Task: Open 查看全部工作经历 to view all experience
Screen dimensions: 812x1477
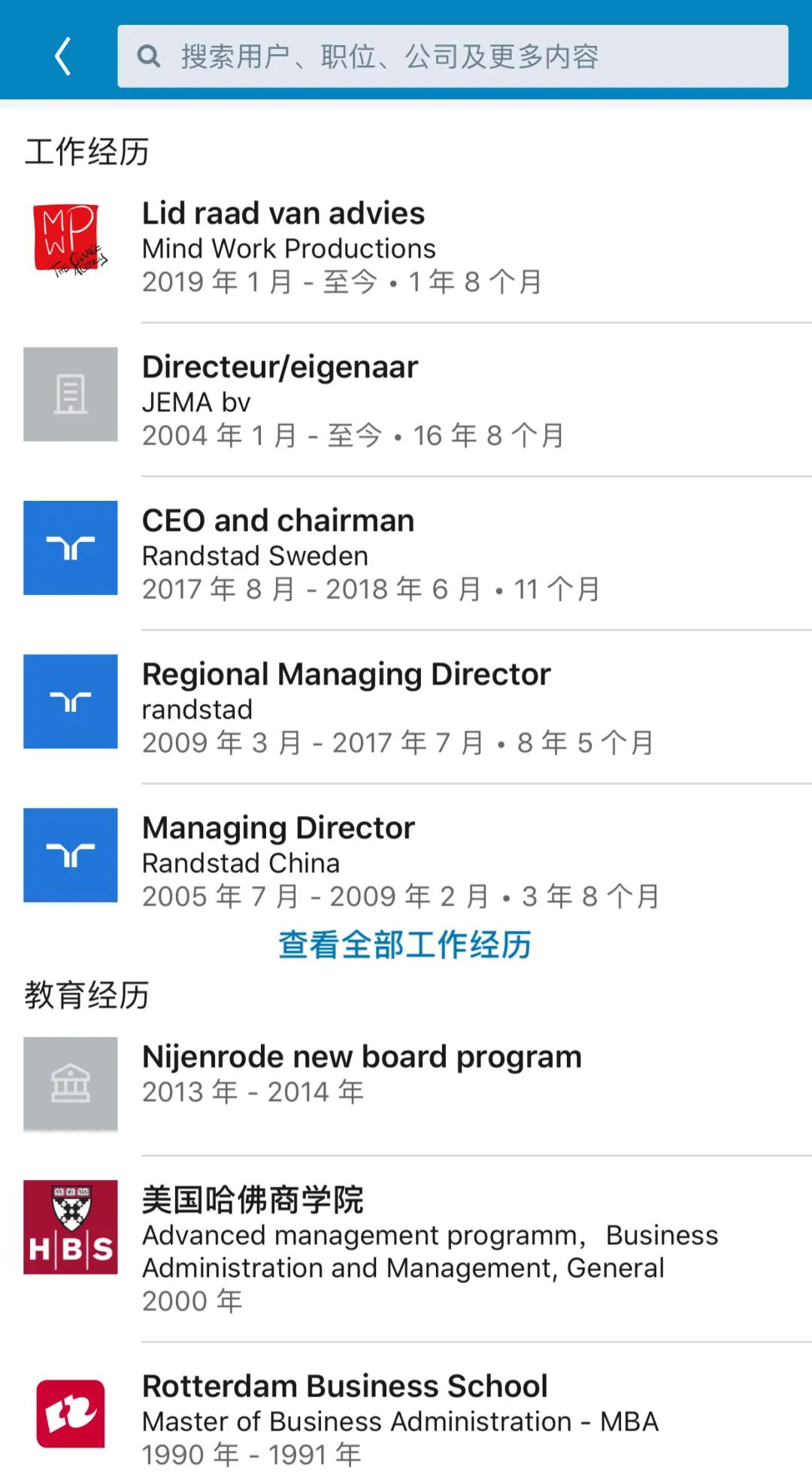Action: (406, 946)
